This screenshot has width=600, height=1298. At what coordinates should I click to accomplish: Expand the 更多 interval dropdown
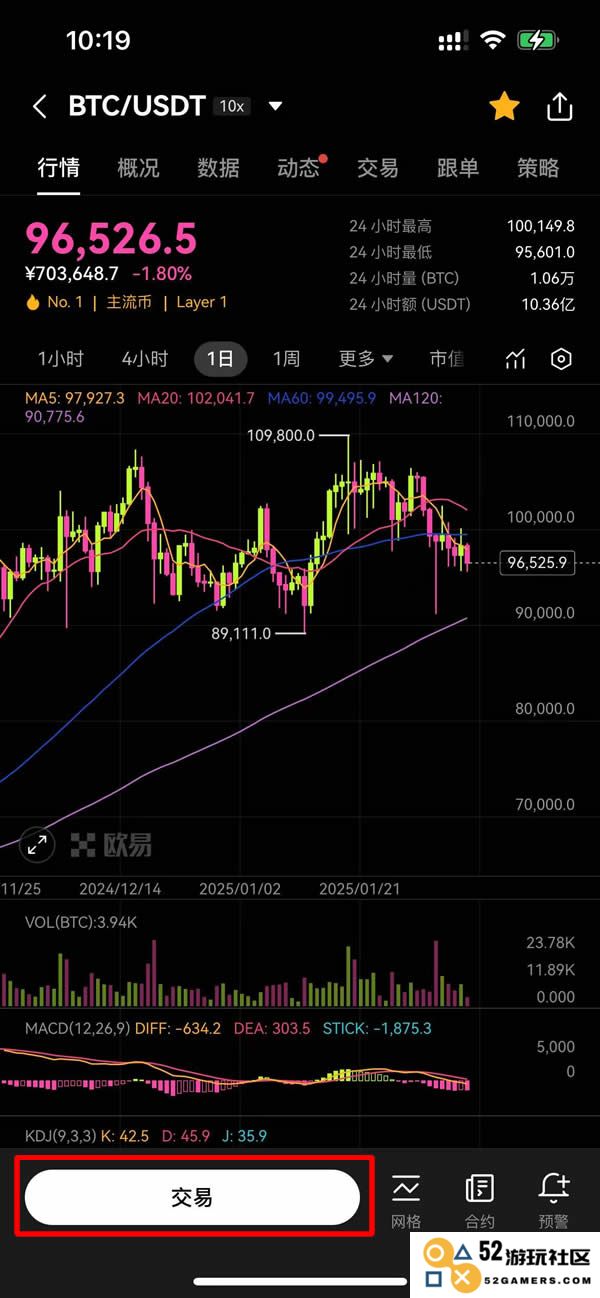coord(366,359)
